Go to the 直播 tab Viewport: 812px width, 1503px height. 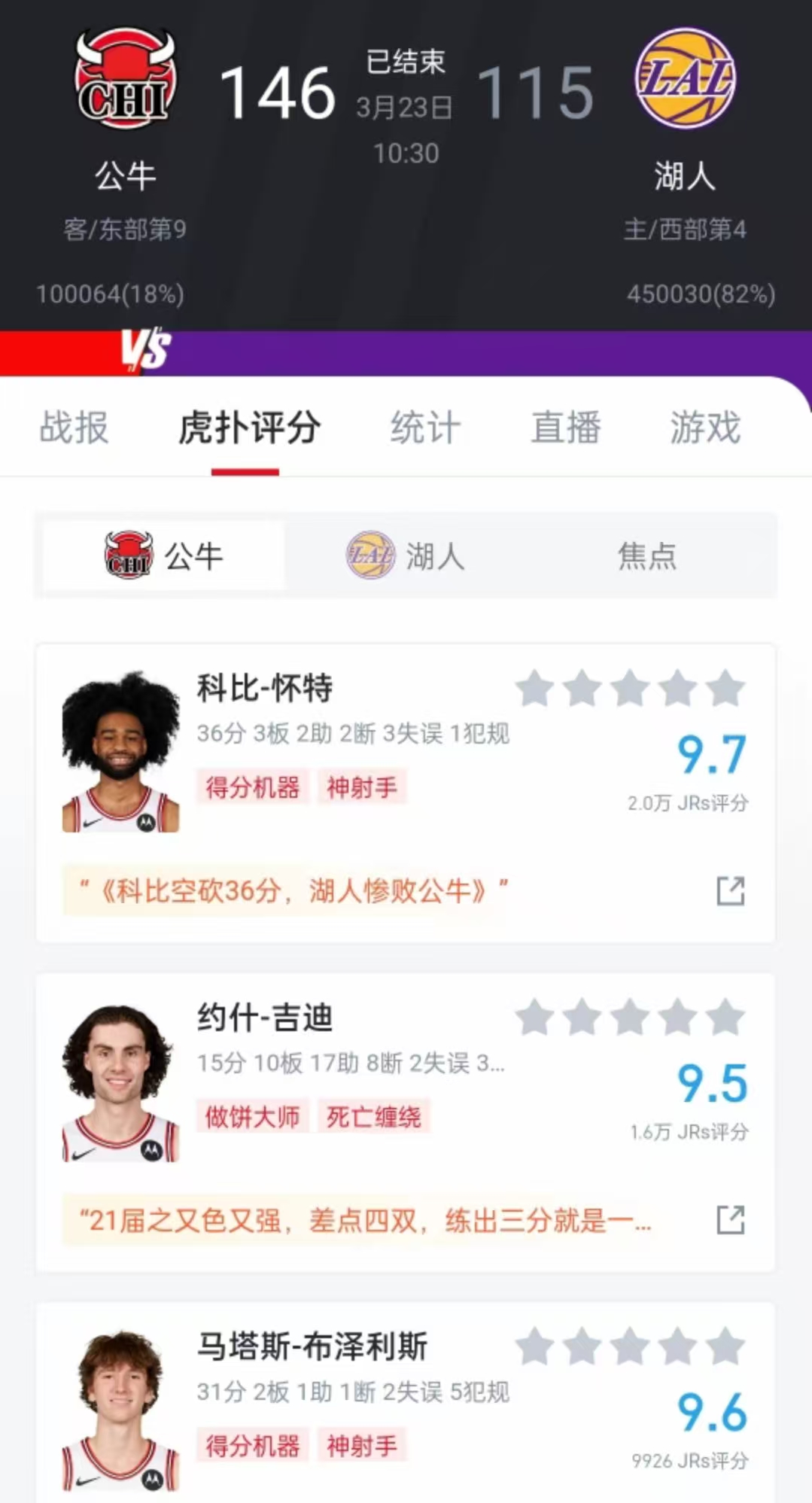point(565,427)
